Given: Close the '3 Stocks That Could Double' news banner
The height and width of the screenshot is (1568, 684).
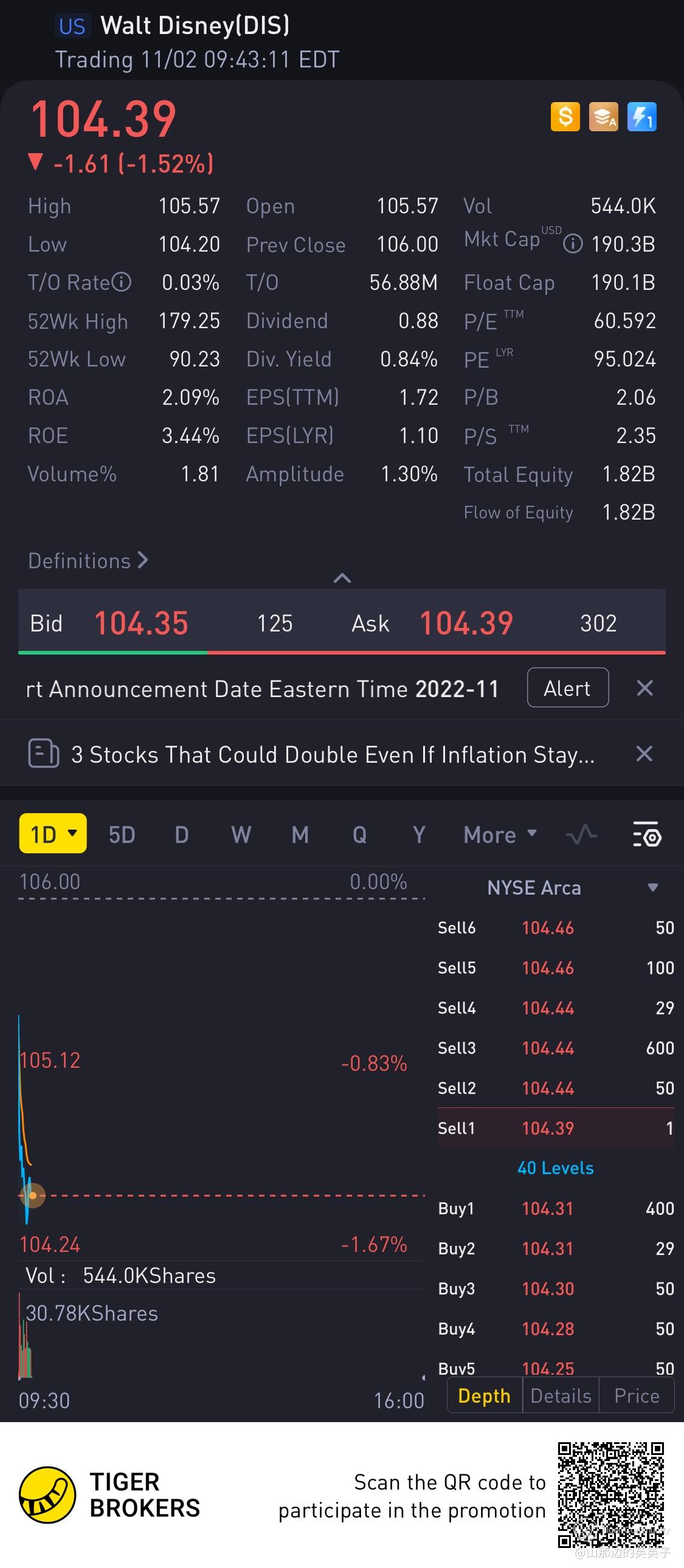Looking at the screenshot, I should 644,754.
